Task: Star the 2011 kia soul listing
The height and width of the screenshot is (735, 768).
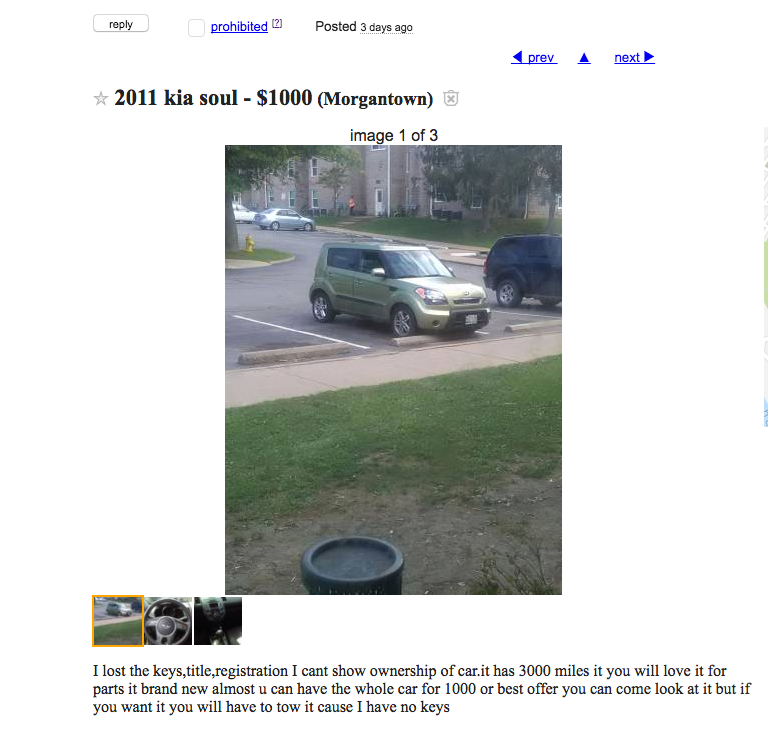Action: coord(100,99)
